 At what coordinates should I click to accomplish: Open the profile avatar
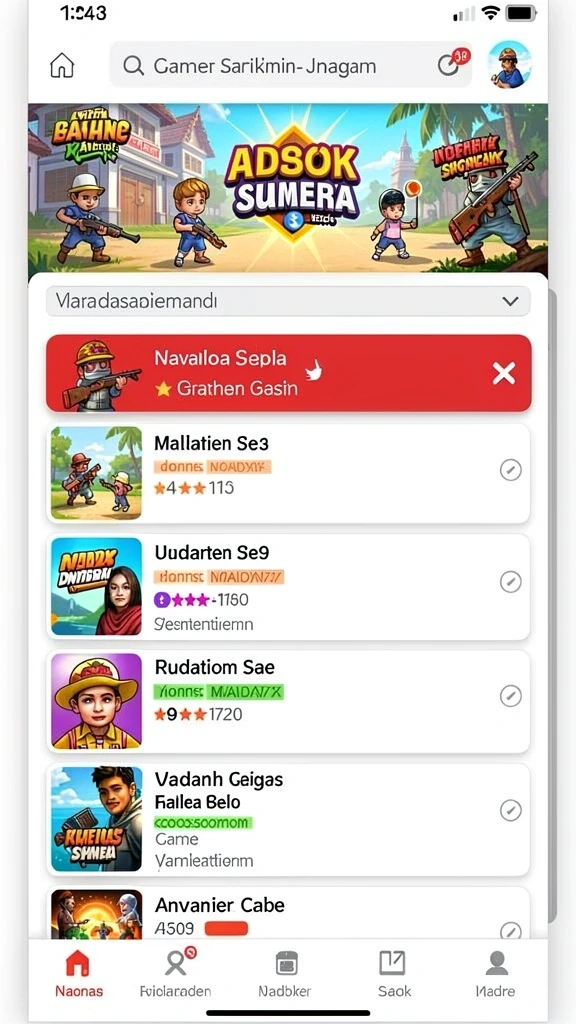[509, 65]
